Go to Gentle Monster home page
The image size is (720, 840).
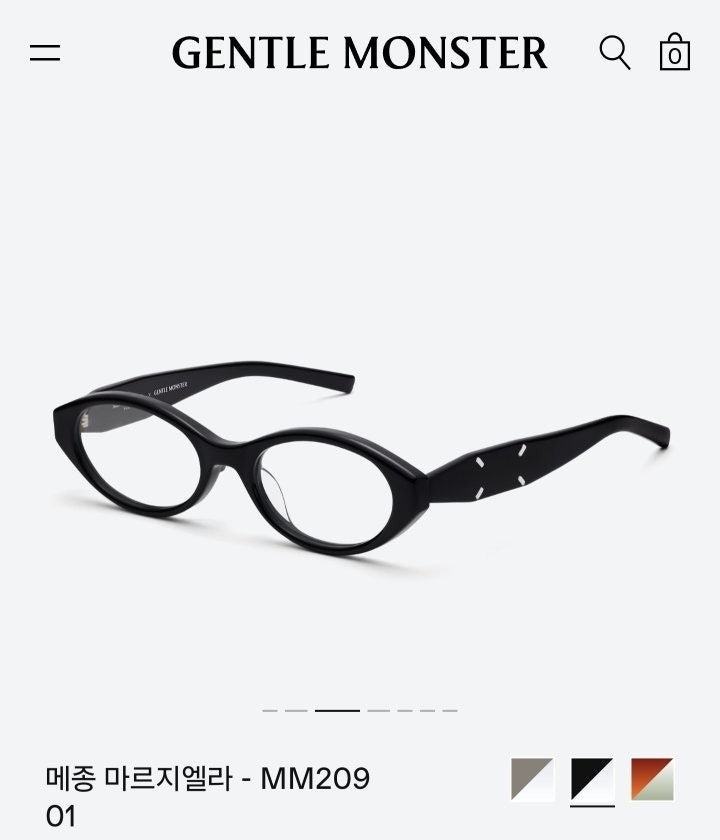coord(359,53)
